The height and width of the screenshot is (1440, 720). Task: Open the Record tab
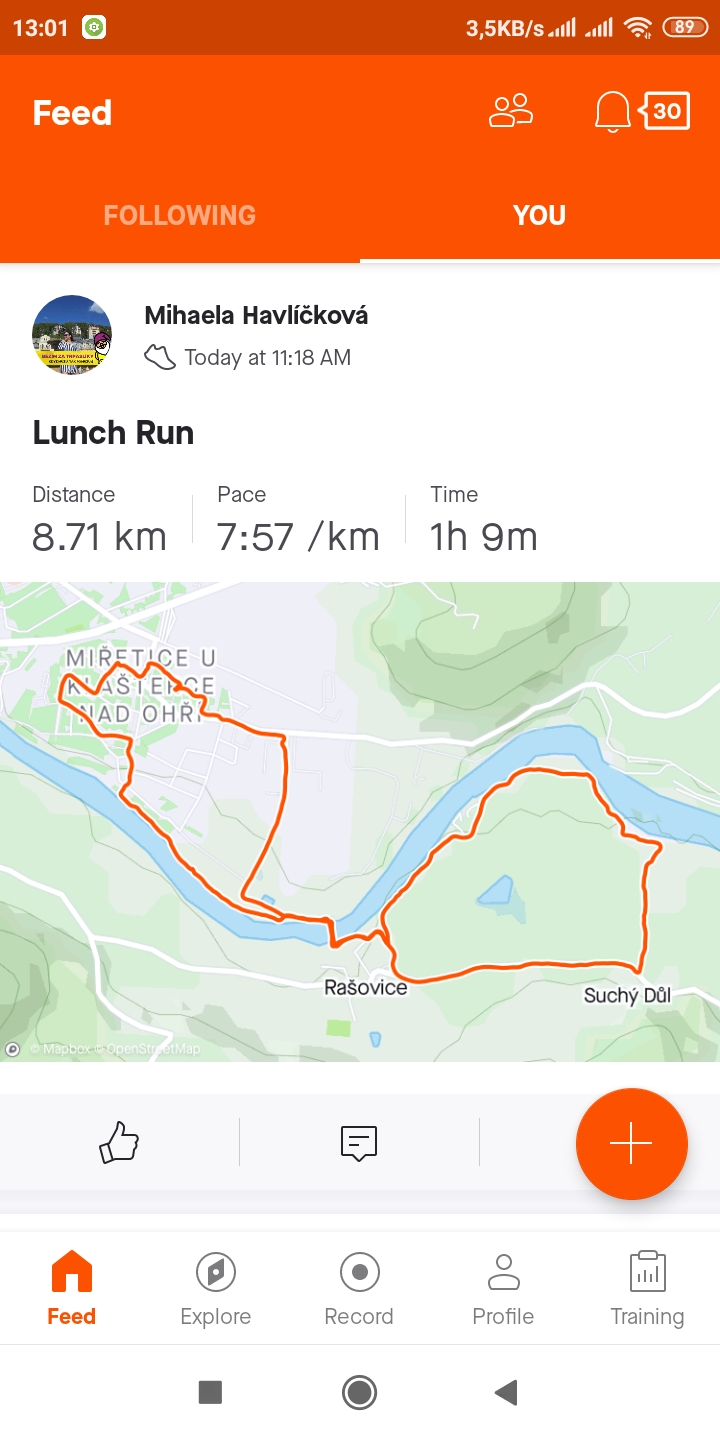359,1289
